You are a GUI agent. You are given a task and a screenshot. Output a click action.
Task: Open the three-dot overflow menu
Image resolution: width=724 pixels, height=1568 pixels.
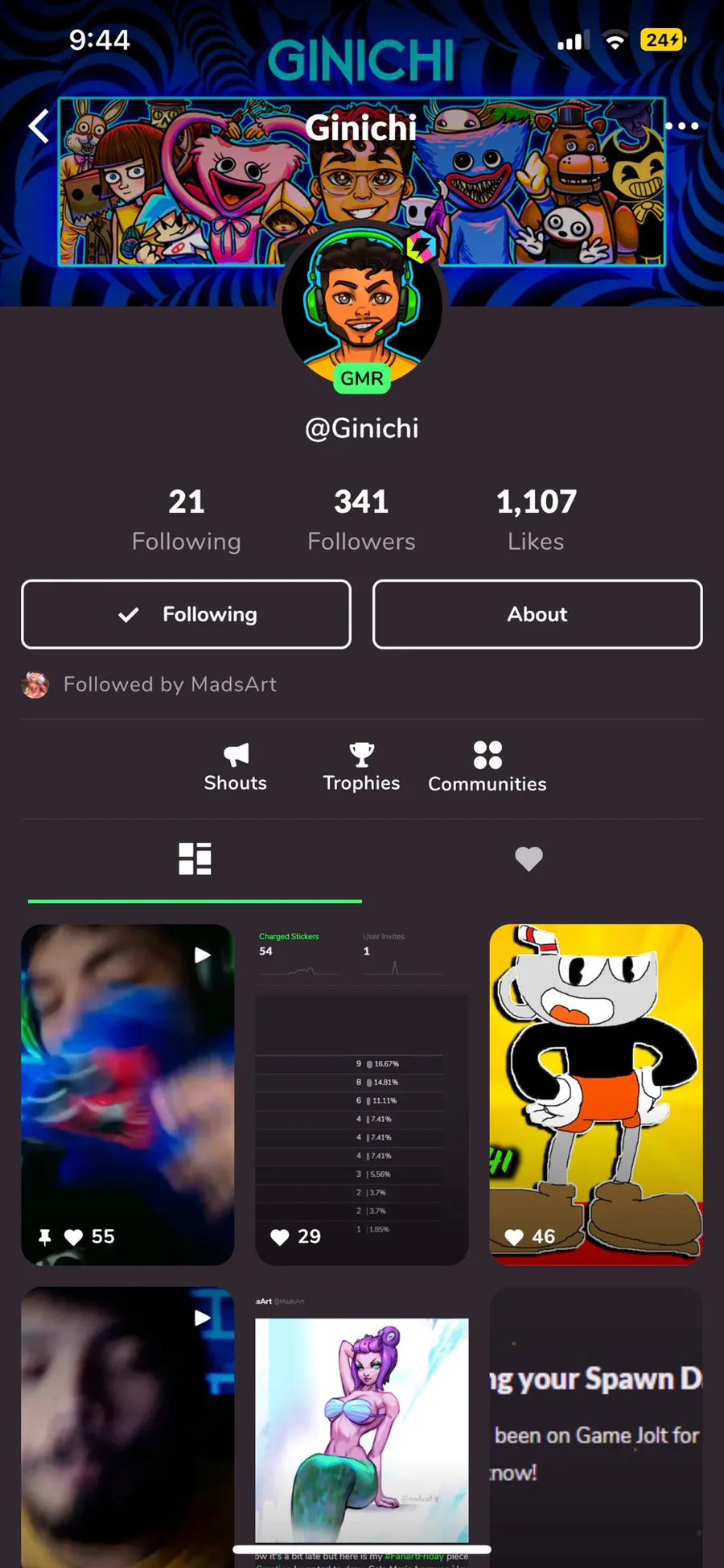(681, 126)
